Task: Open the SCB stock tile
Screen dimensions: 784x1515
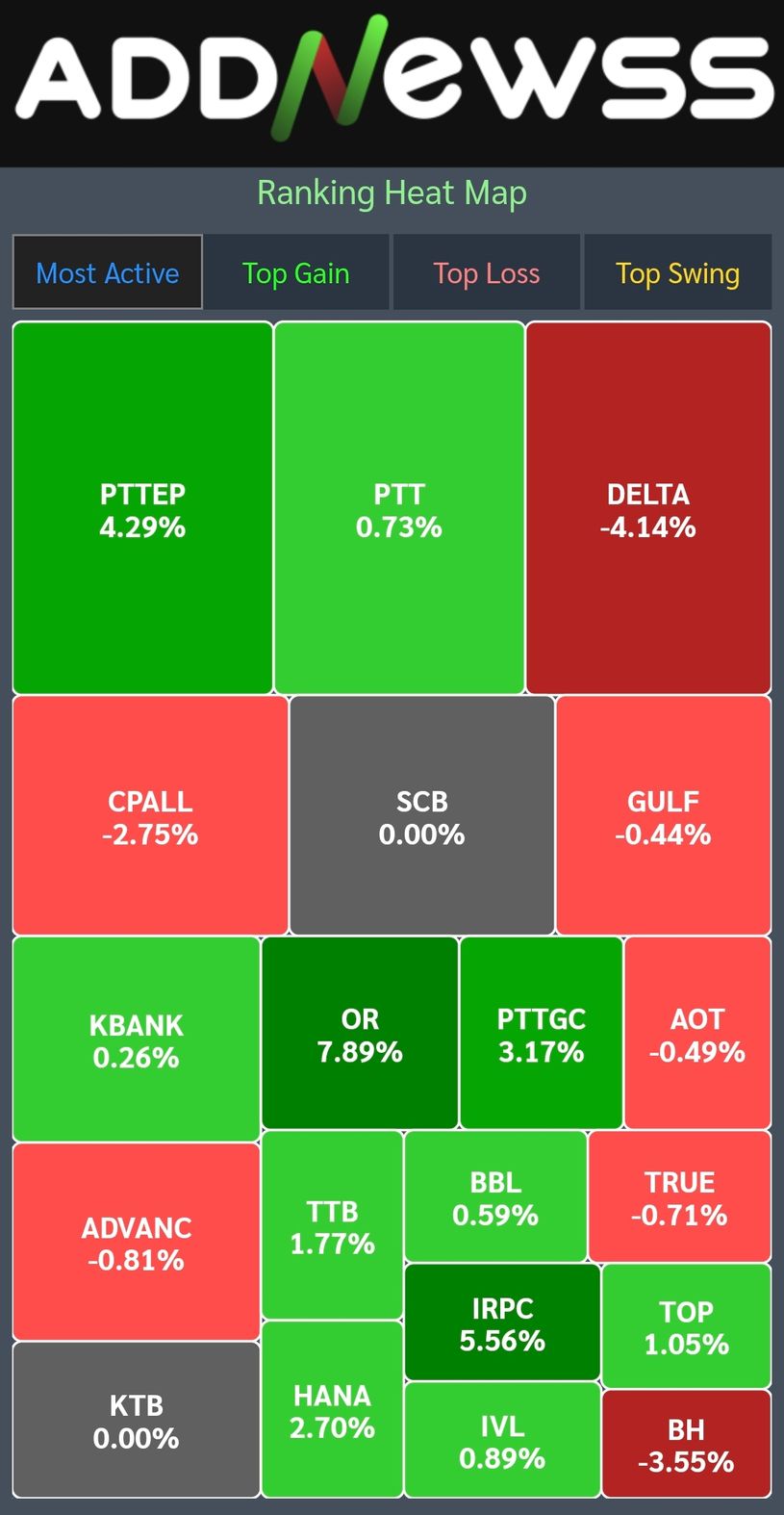Action: tap(421, 816)
